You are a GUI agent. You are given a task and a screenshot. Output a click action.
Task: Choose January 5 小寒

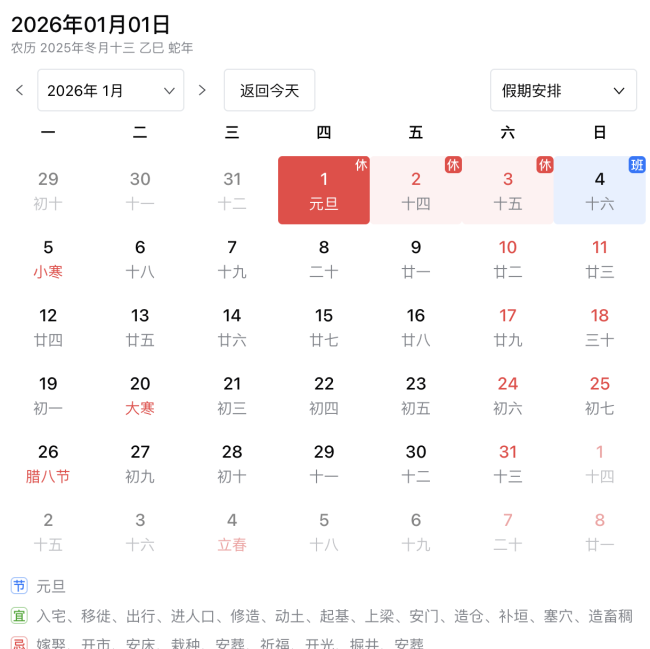[x=48, y=258]
